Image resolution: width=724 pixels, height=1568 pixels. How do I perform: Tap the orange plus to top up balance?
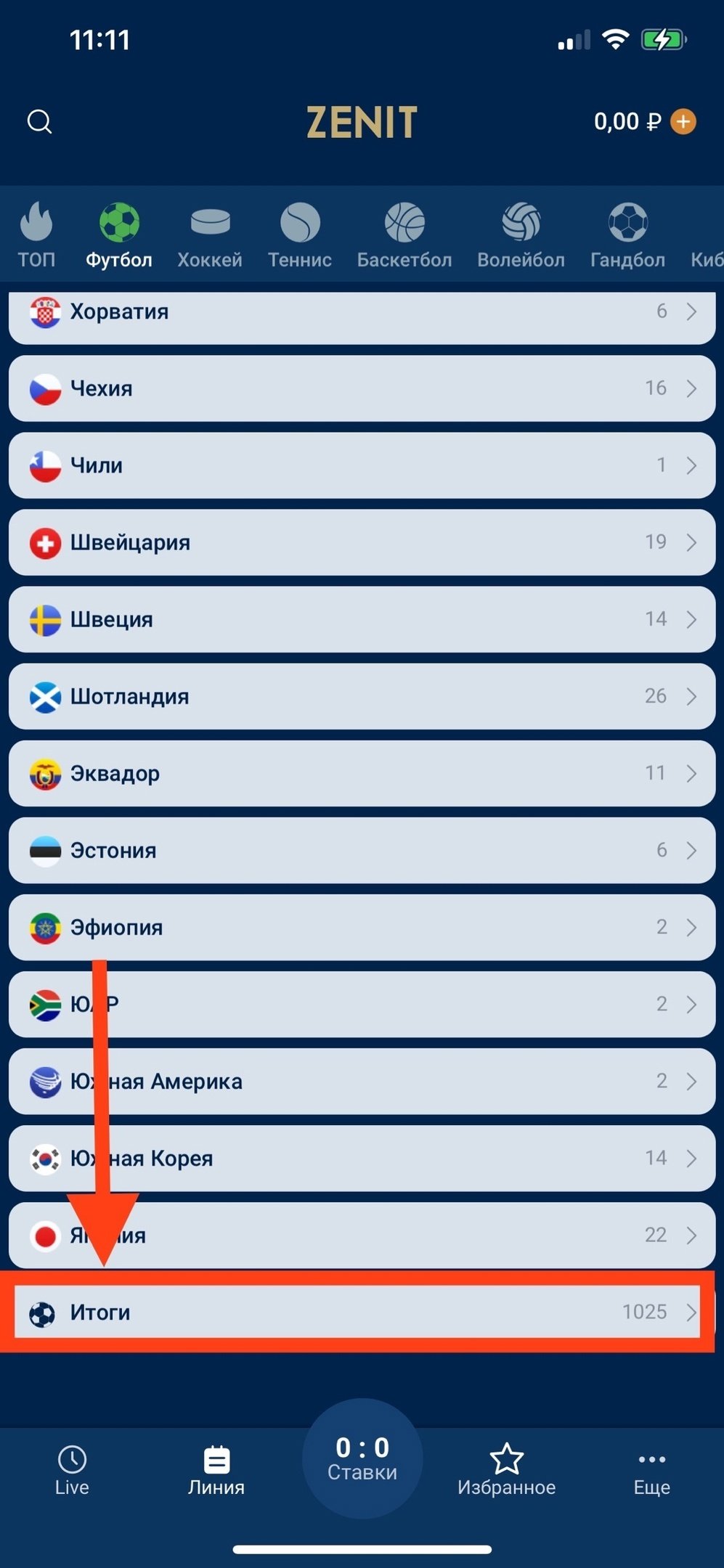pos(683,121)
